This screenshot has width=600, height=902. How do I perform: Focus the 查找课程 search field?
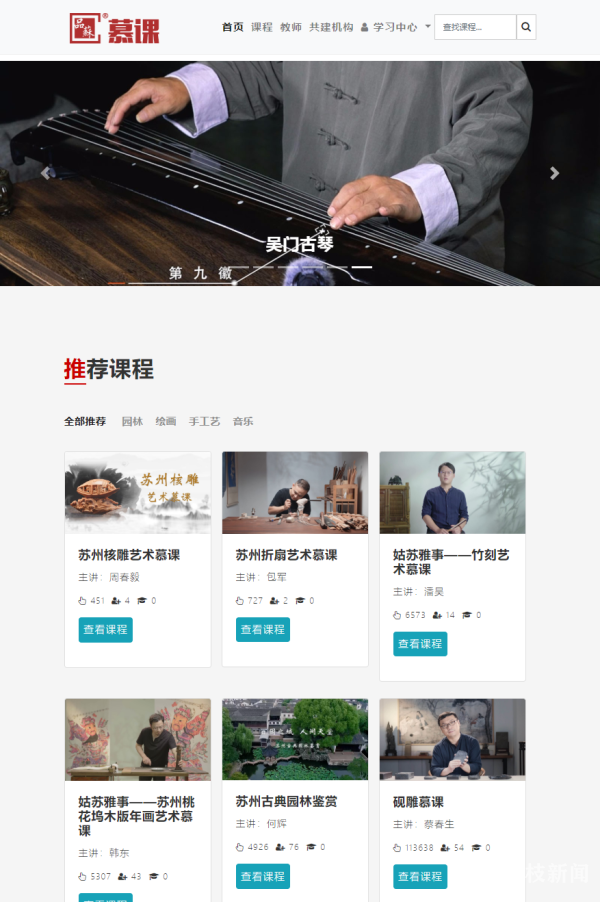point(475,27)
